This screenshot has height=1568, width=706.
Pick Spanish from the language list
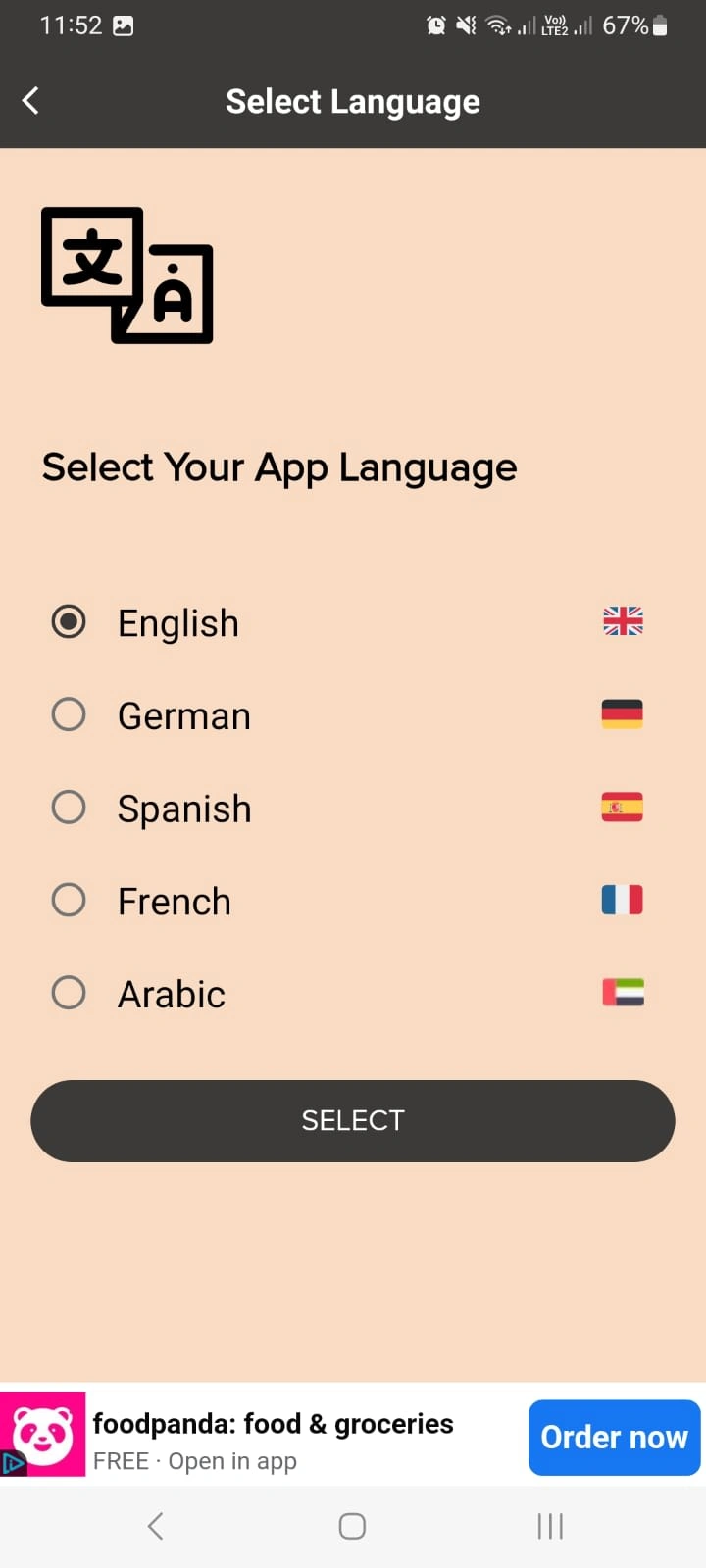click(69, 808)
